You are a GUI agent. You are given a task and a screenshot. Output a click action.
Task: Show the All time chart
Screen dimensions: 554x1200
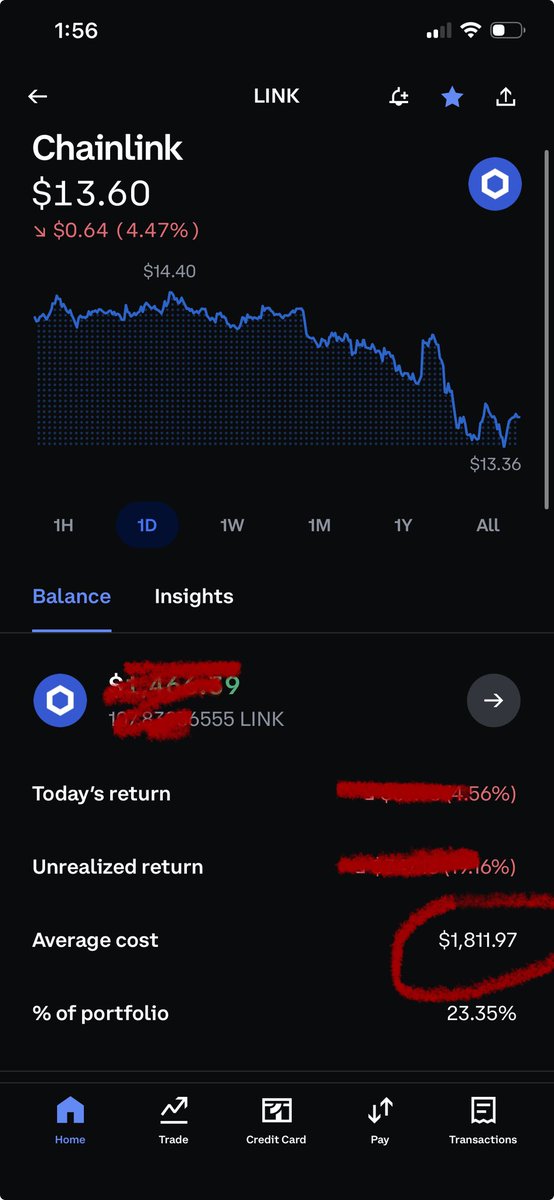(488, 525)
